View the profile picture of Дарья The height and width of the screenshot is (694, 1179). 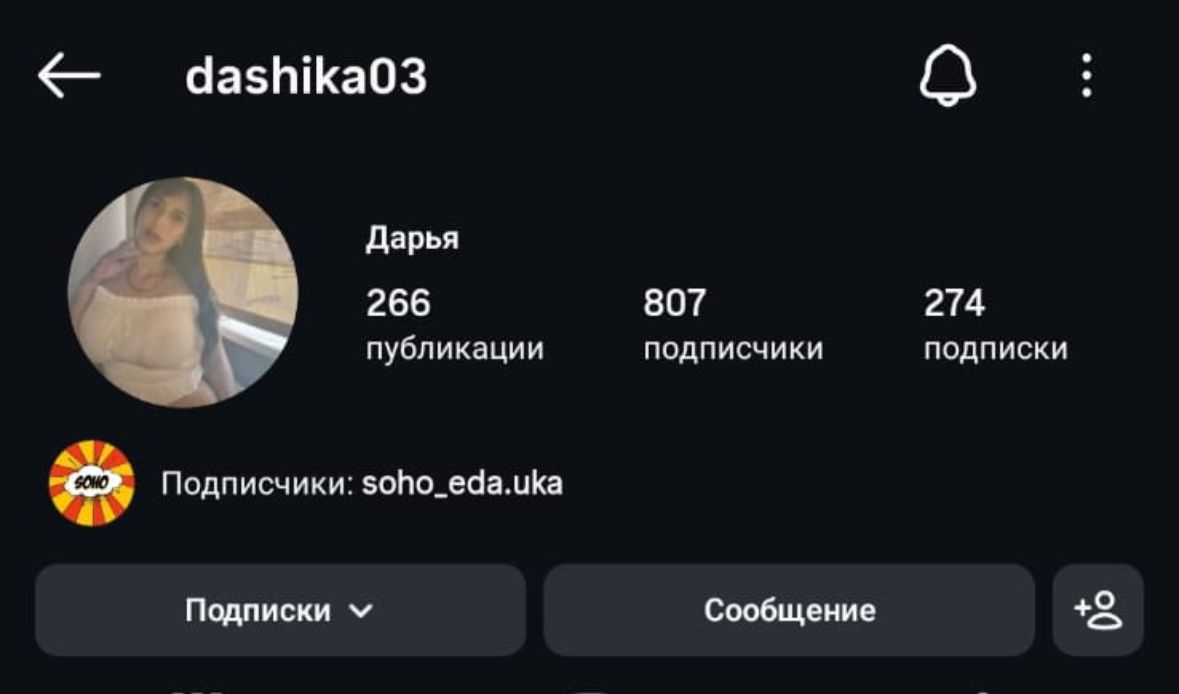coord(183,292)
